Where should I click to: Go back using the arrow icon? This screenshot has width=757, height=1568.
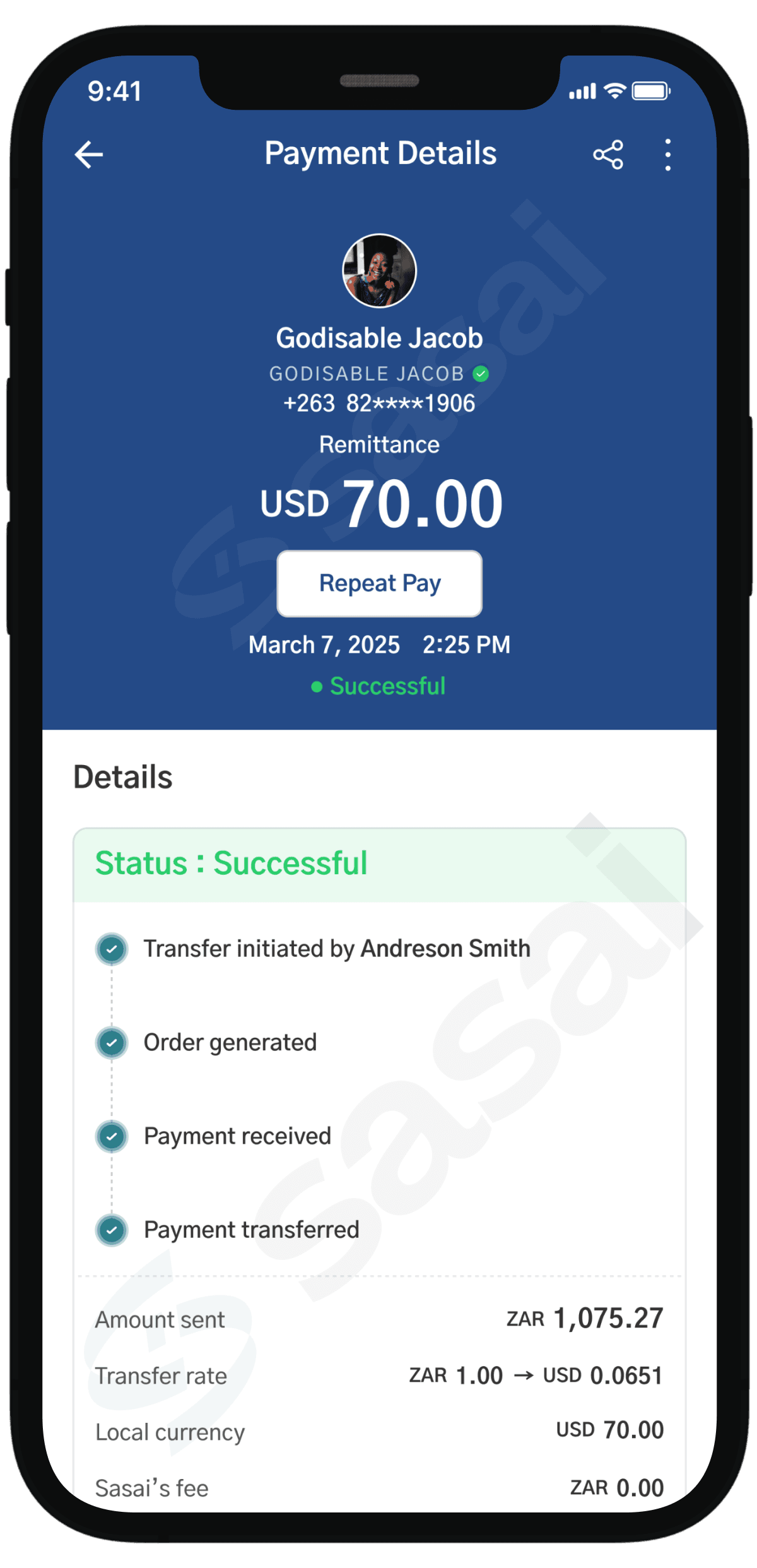[89, 155]
